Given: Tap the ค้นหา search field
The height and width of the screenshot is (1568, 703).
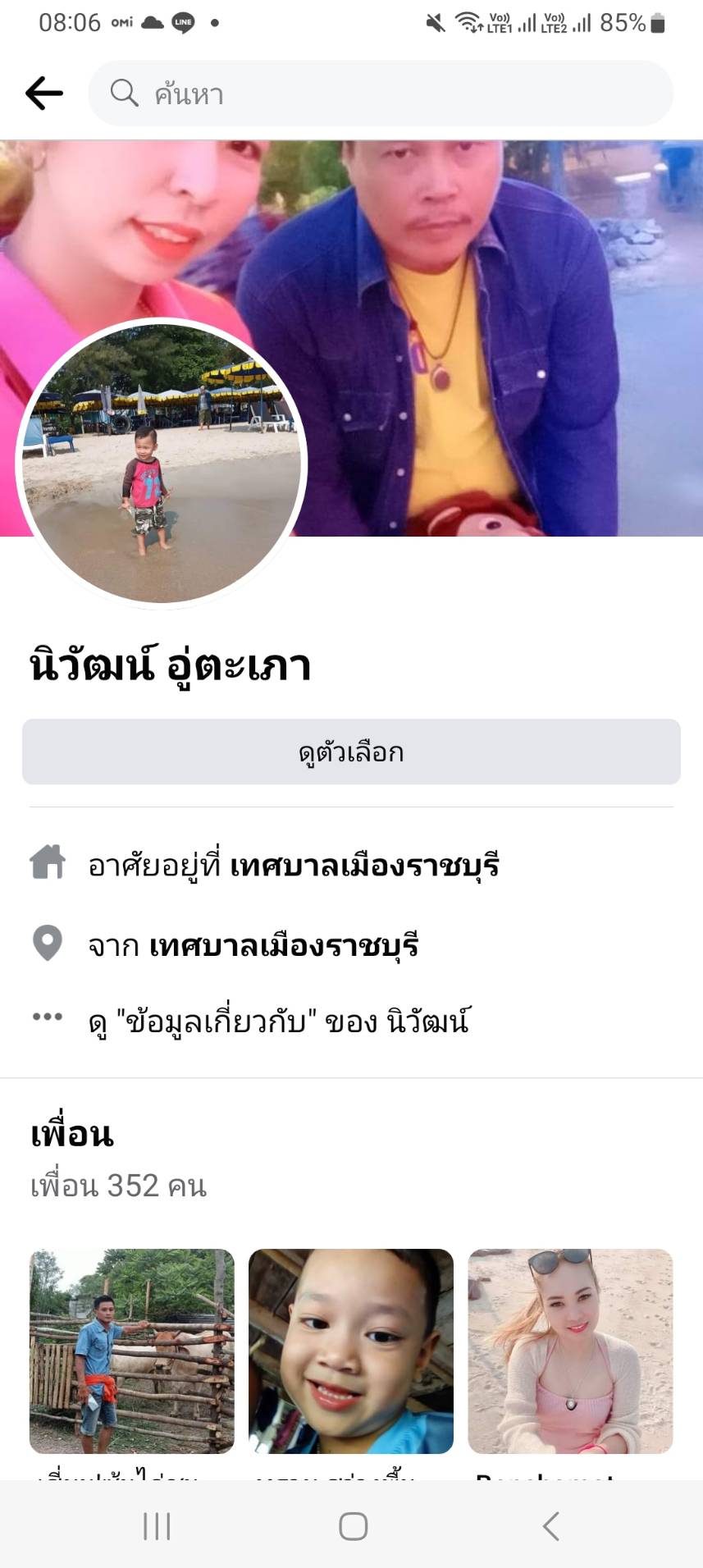Looking at the screenshot, I should tap(381, 94).
